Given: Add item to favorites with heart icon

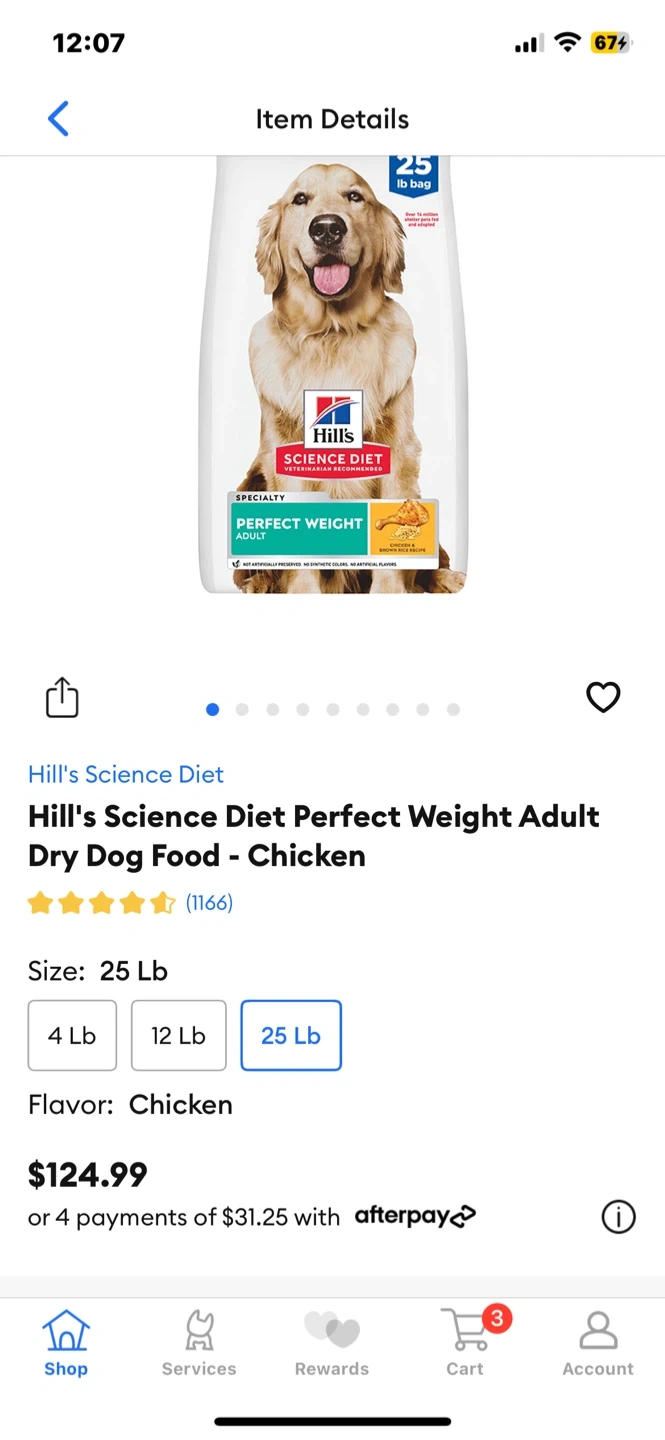Looking at the screenshot, I should pos(603,697).
